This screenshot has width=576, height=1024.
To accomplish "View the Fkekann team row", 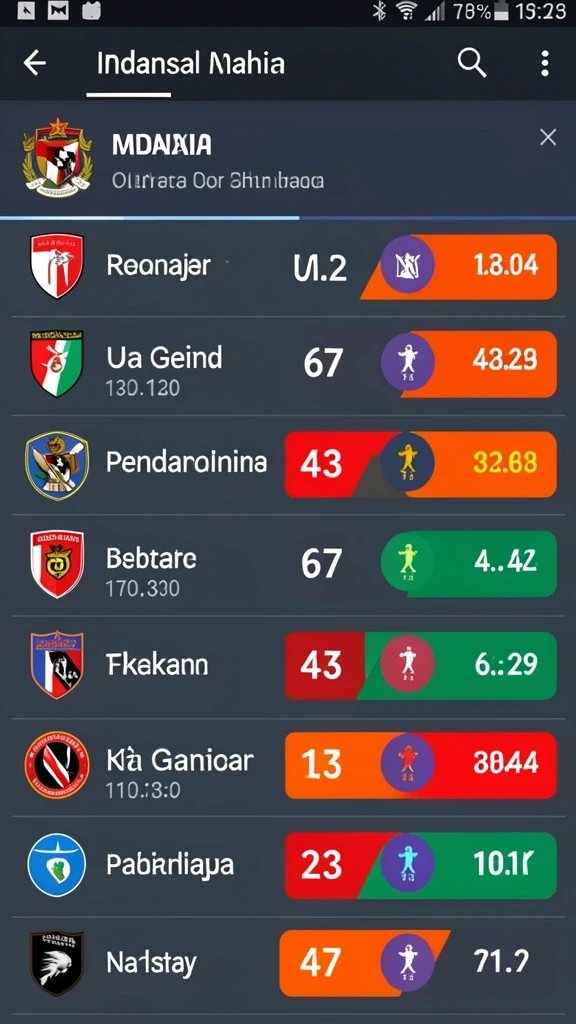I will 288,667.
